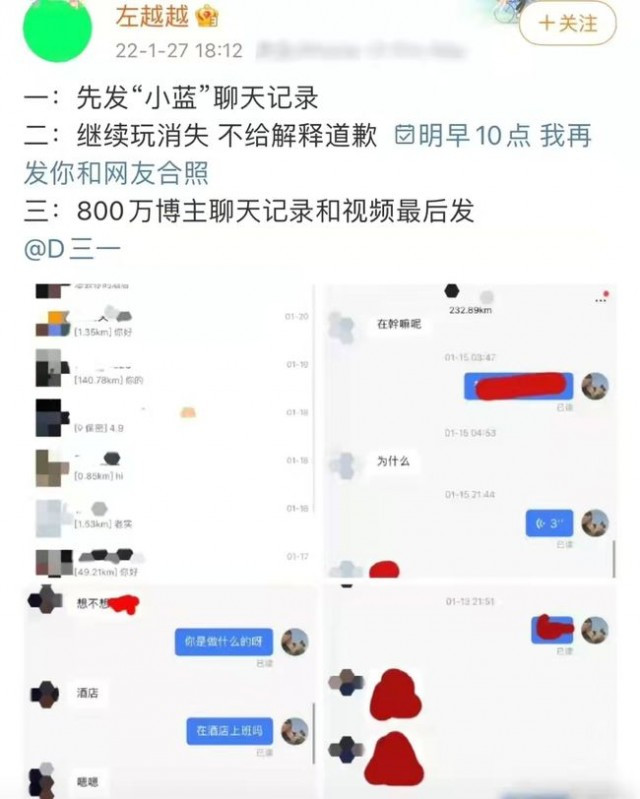Screen dimensions: 640x799
Task: View the chat list image with distances
Action: 170,430
